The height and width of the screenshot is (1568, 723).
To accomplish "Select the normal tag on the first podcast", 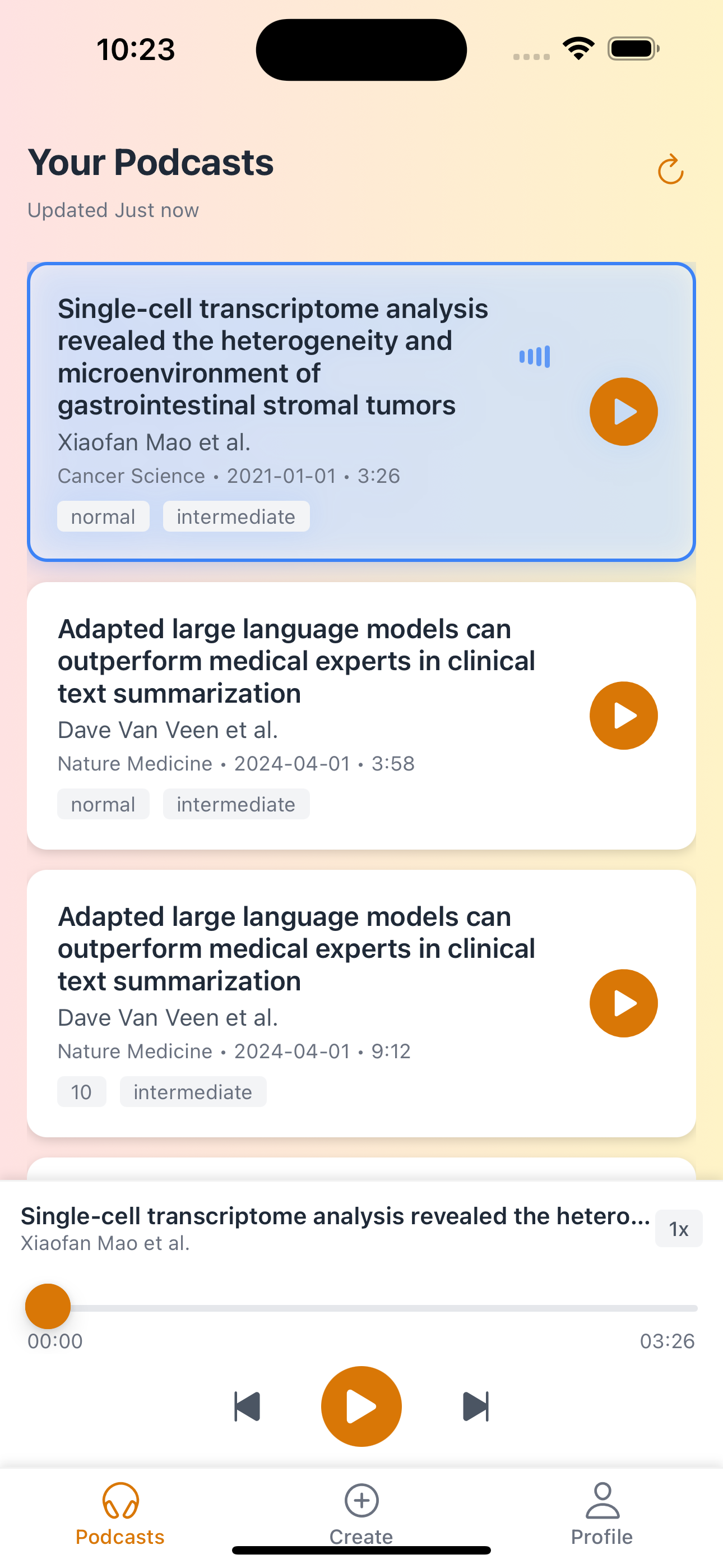I will (x=103, y=516).
